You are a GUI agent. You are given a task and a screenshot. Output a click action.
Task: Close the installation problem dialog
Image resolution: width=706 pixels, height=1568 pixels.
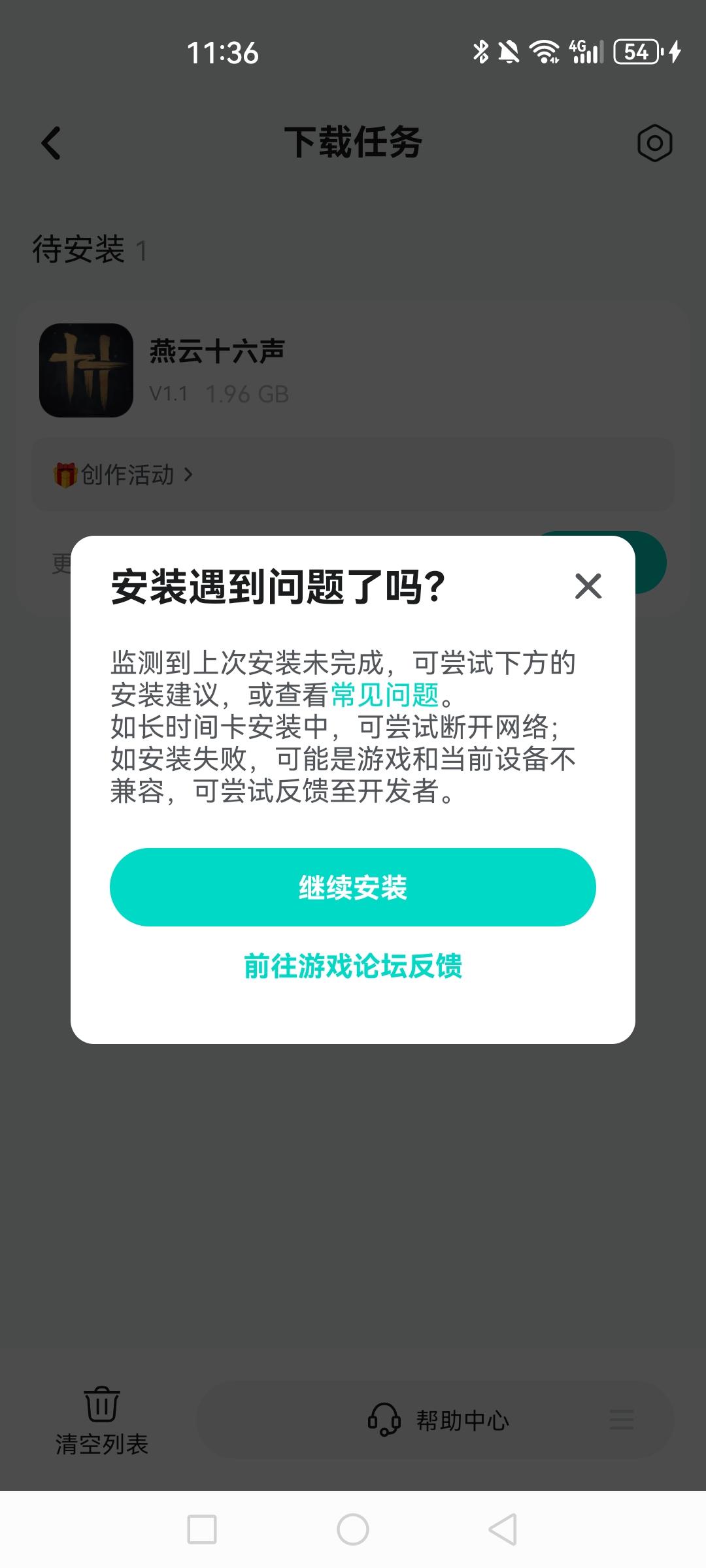587,586
